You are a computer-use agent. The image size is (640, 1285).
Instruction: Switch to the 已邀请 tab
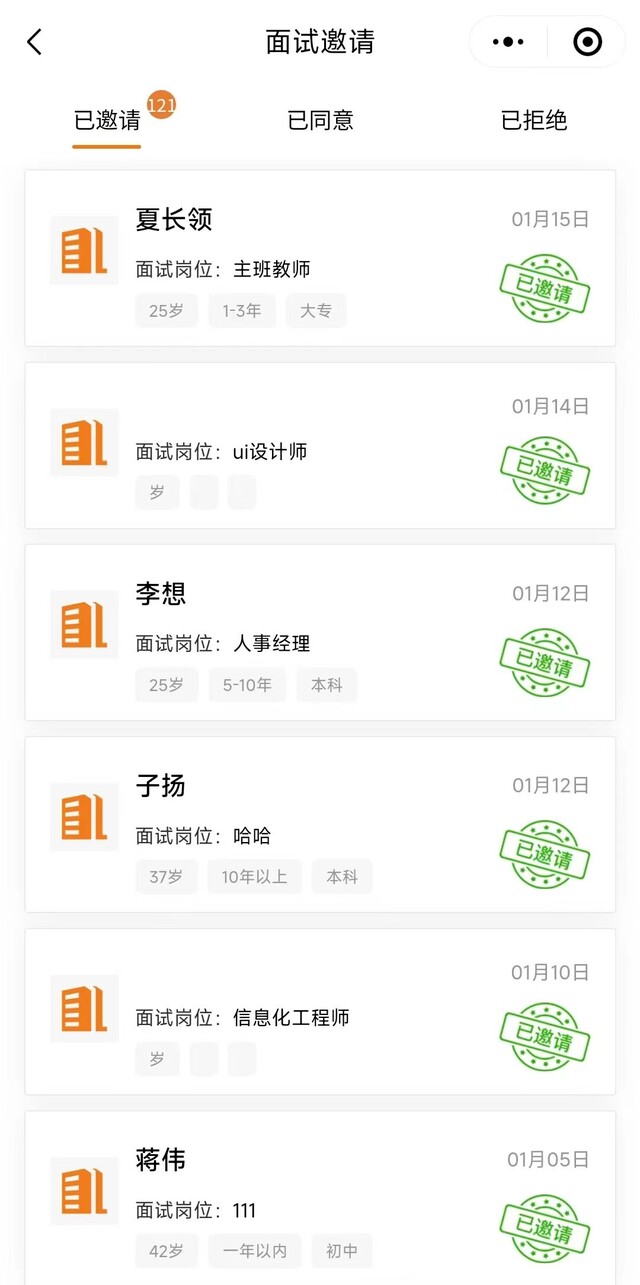coord(107,121)
